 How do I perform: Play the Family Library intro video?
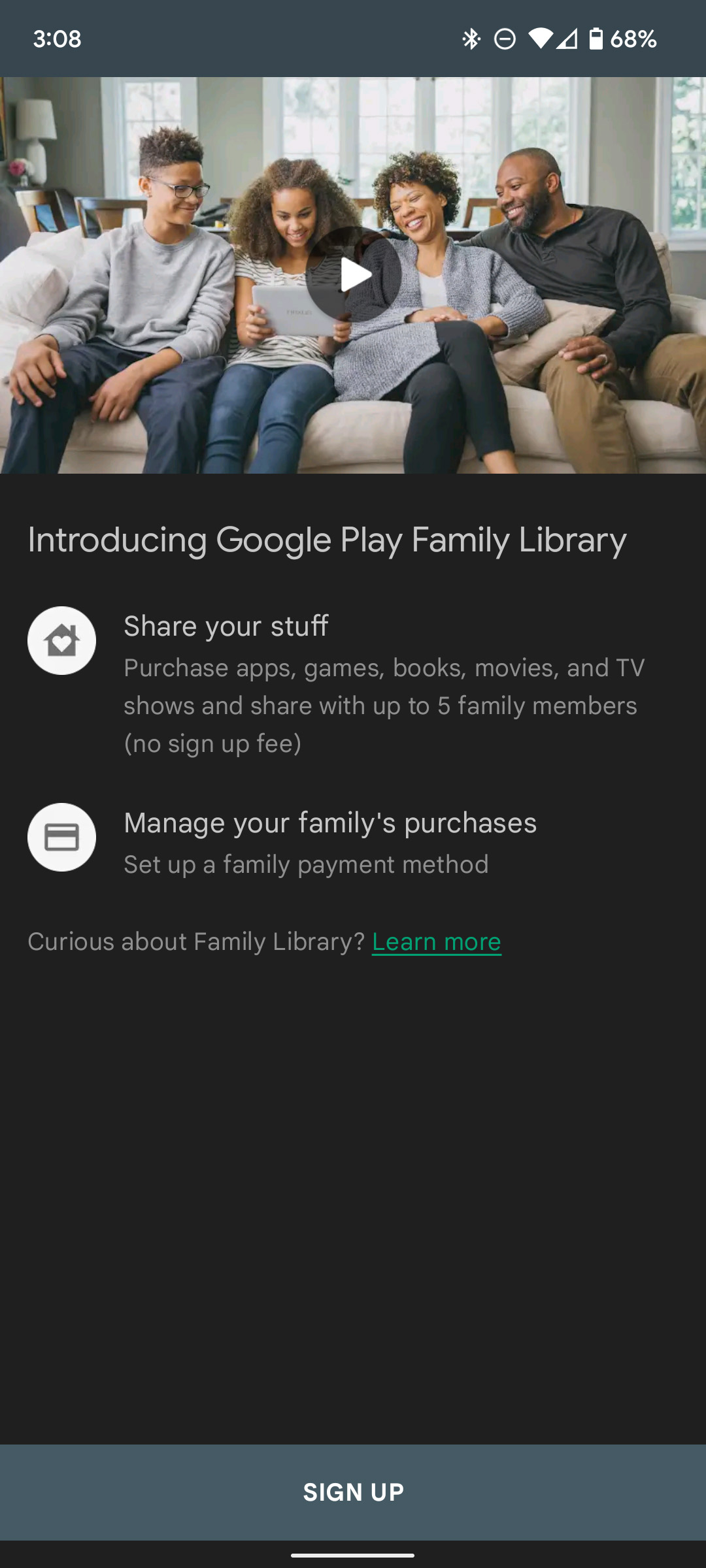coord(354,274)
